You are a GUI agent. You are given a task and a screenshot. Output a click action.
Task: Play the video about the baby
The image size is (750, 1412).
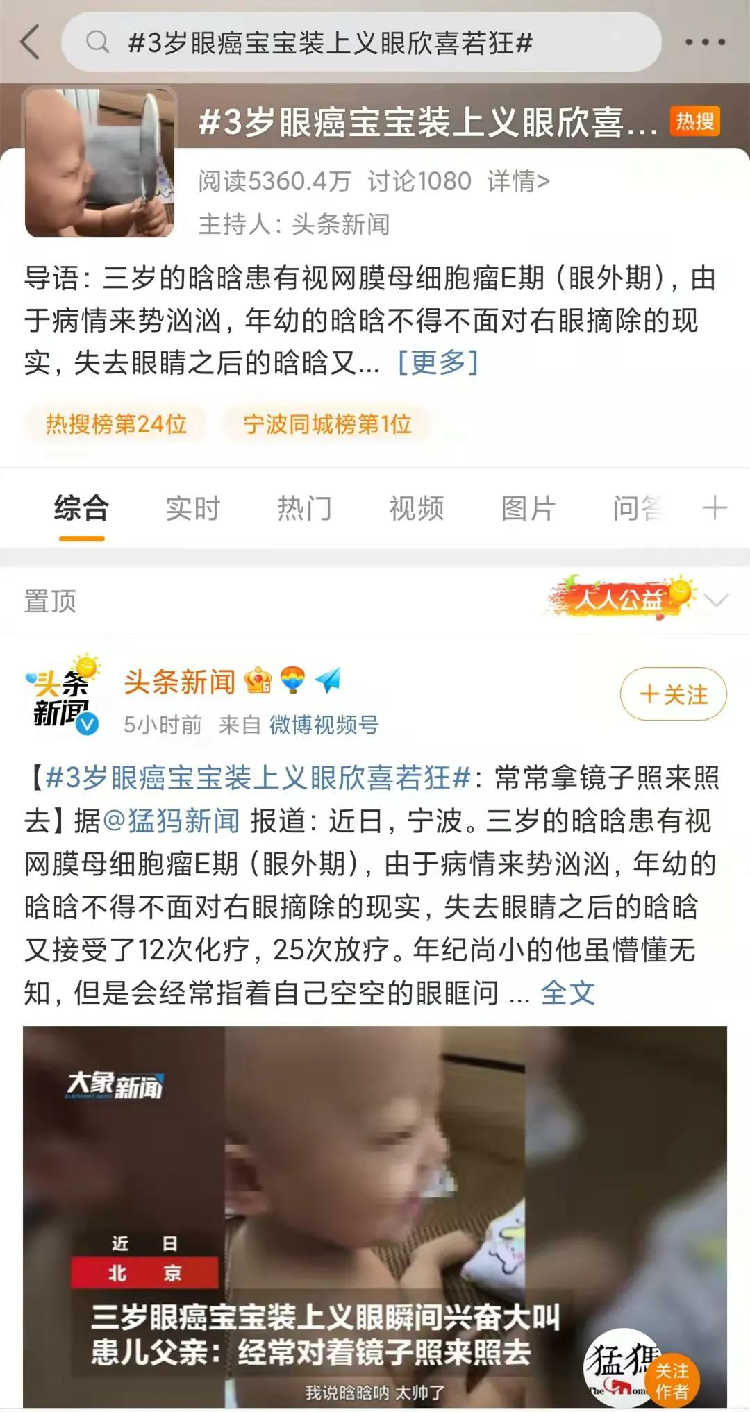[x=375, y=1215]
